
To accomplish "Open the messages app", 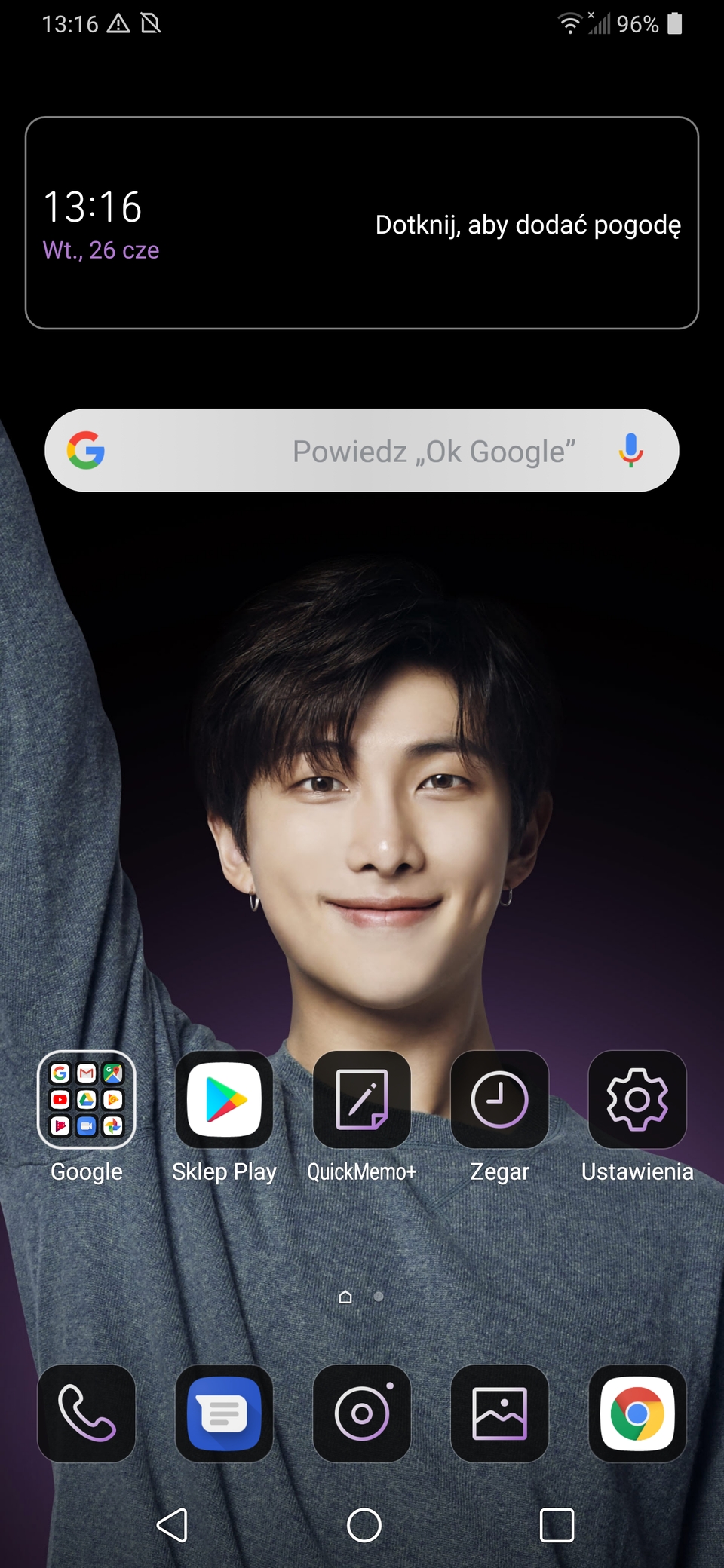I will click(x=224, y=1413).
